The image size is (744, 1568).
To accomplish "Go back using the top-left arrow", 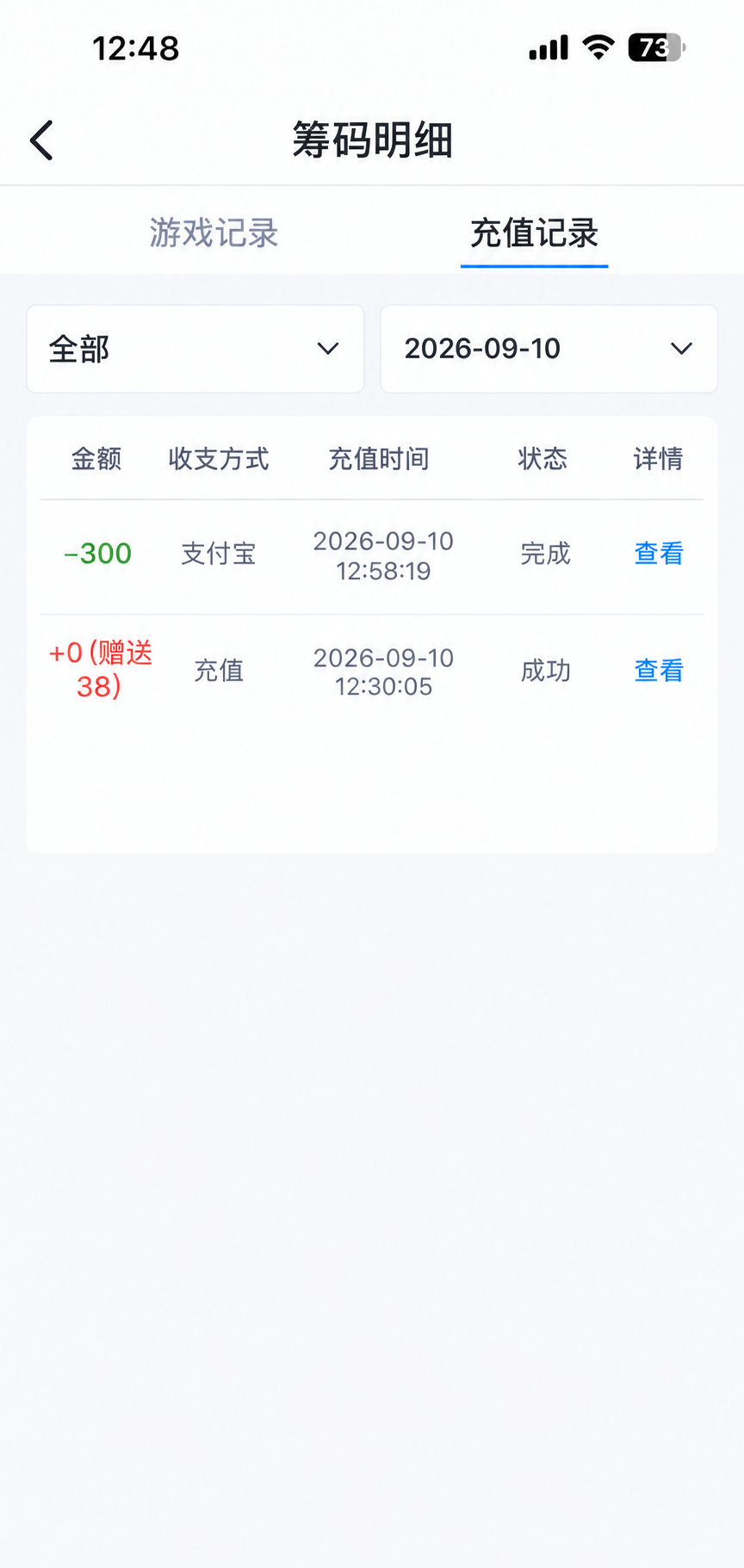I will tap(41, 140).
